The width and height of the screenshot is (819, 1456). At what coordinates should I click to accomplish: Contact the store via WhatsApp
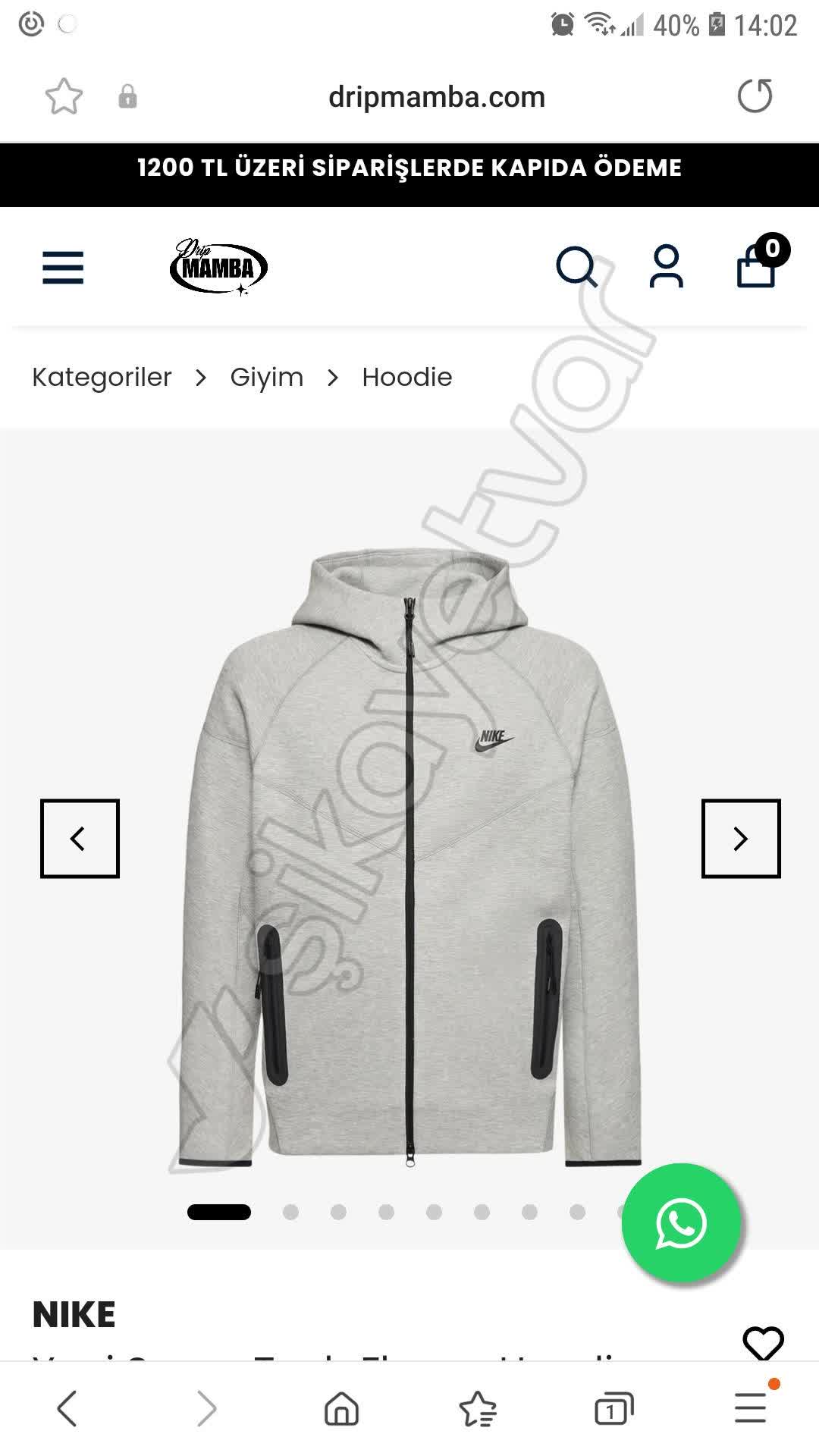click(680, 1223)
